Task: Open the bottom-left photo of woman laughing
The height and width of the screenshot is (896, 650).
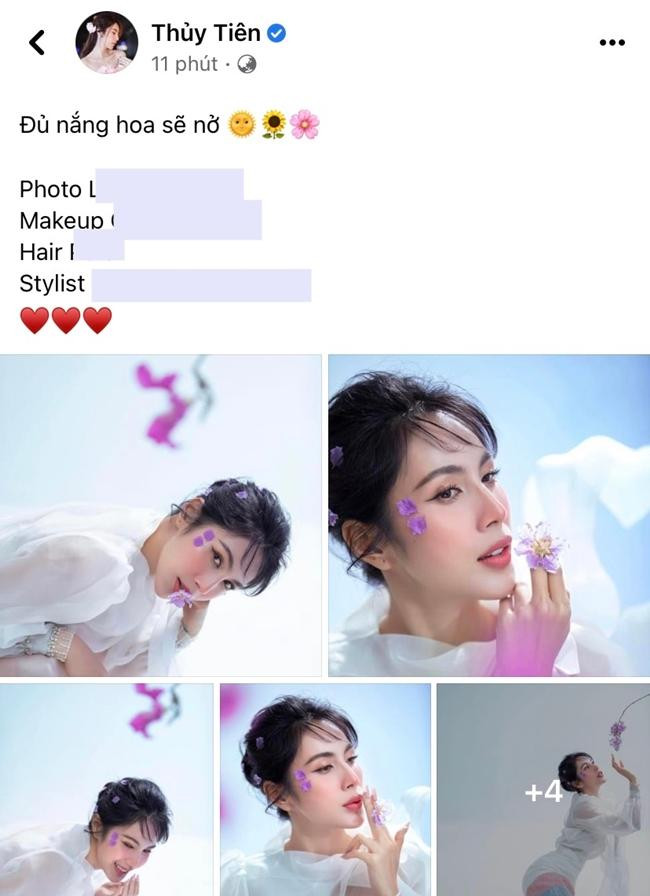Action: point(106,789)
